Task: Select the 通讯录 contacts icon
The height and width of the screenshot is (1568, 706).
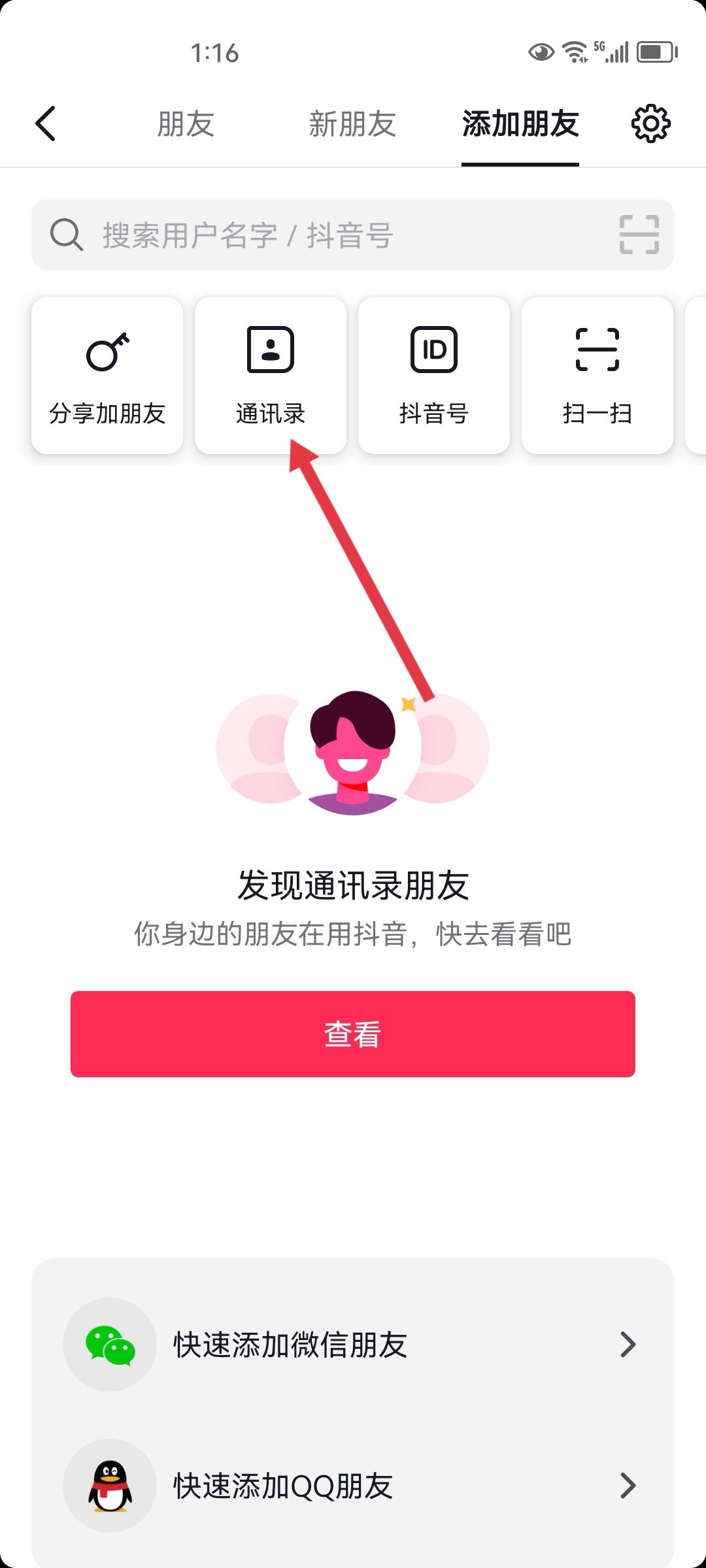Action: coord(270,350)
